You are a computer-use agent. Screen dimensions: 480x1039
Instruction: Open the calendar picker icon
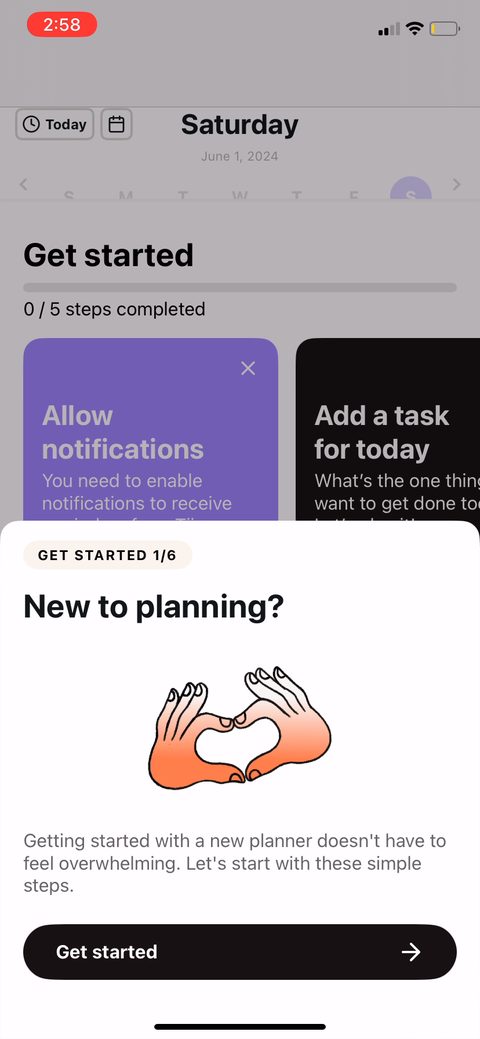pos(117,124)
